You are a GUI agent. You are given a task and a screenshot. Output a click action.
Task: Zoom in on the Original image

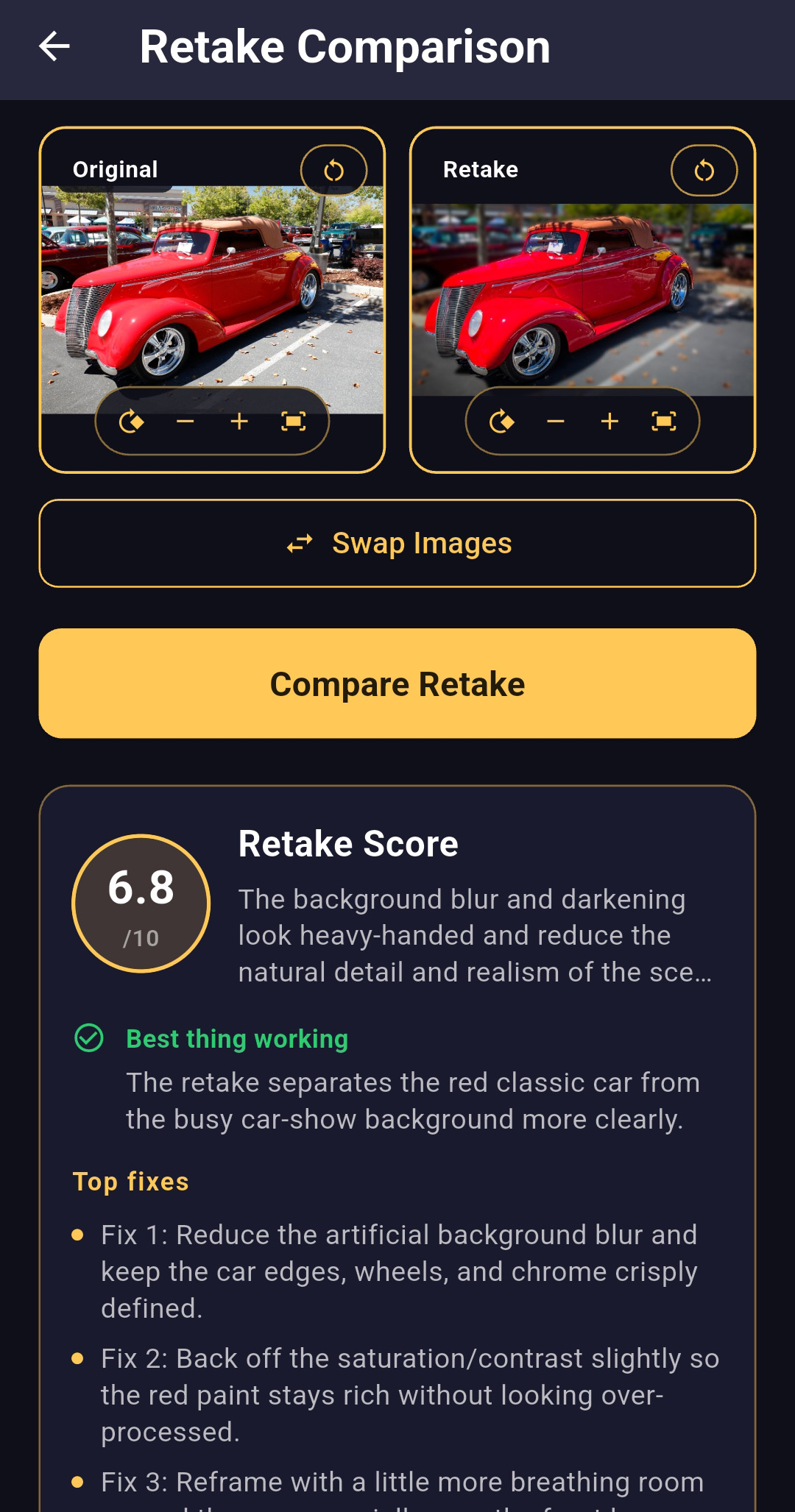click(239, 422)
